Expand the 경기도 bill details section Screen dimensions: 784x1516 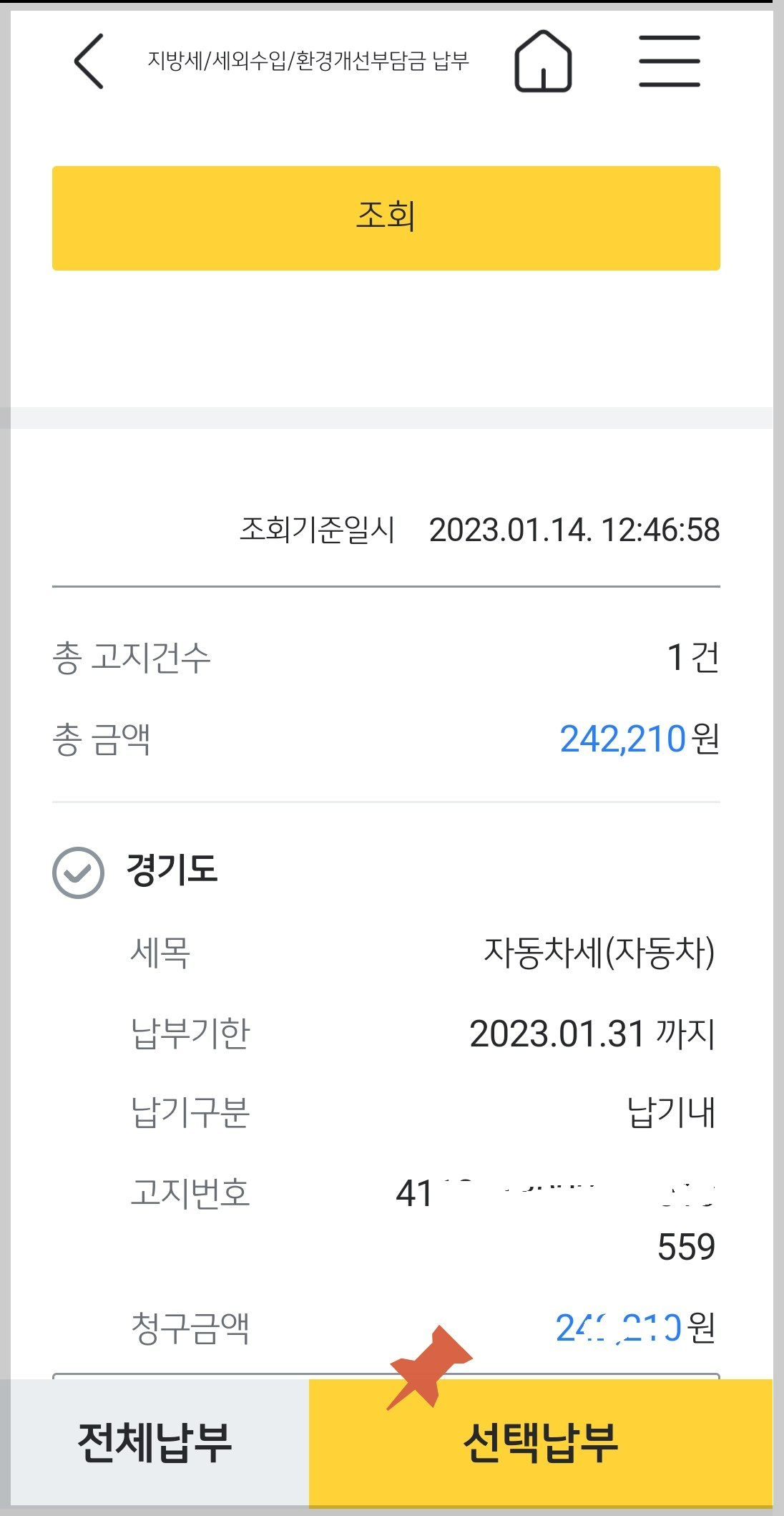pyautogui.click(x=172, y=872)
